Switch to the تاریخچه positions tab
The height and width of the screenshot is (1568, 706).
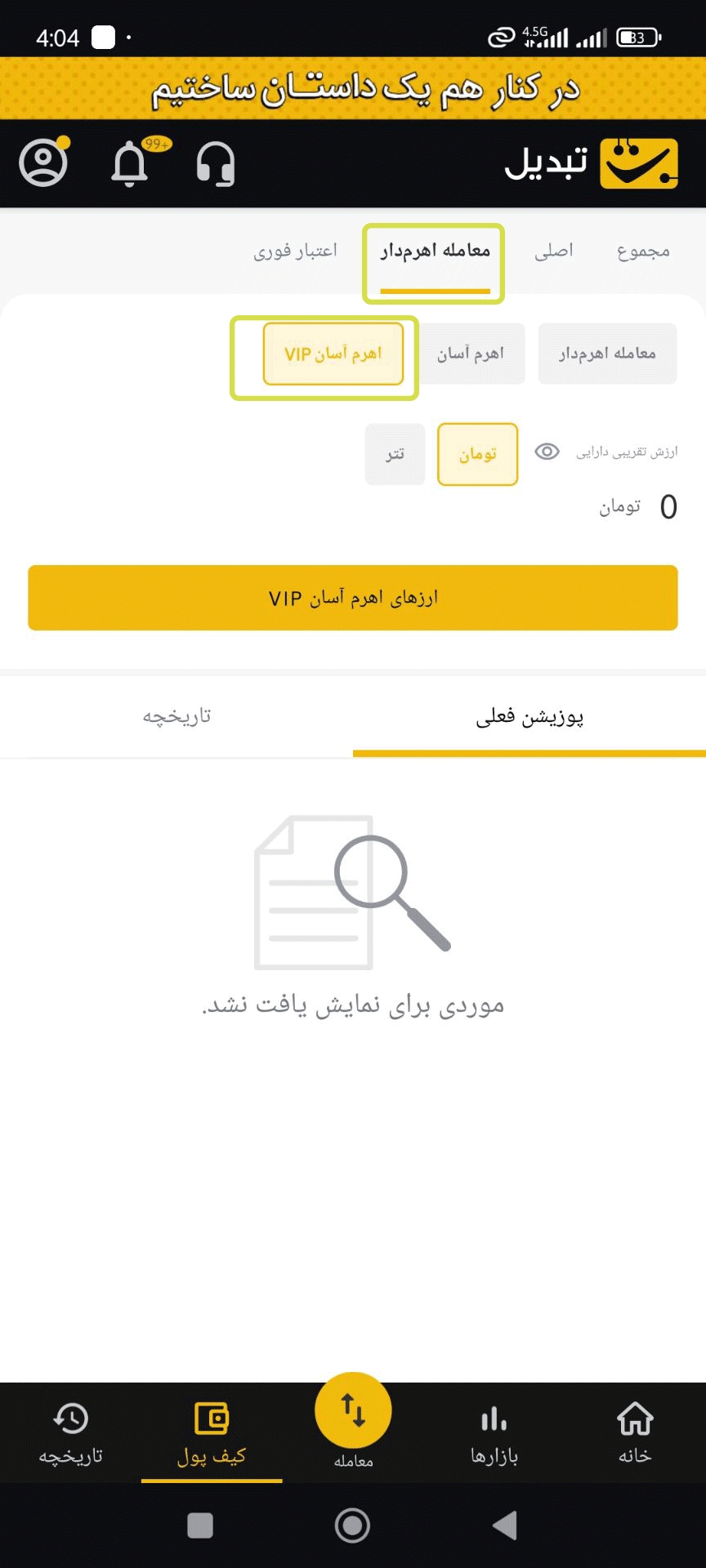point(176,716)
